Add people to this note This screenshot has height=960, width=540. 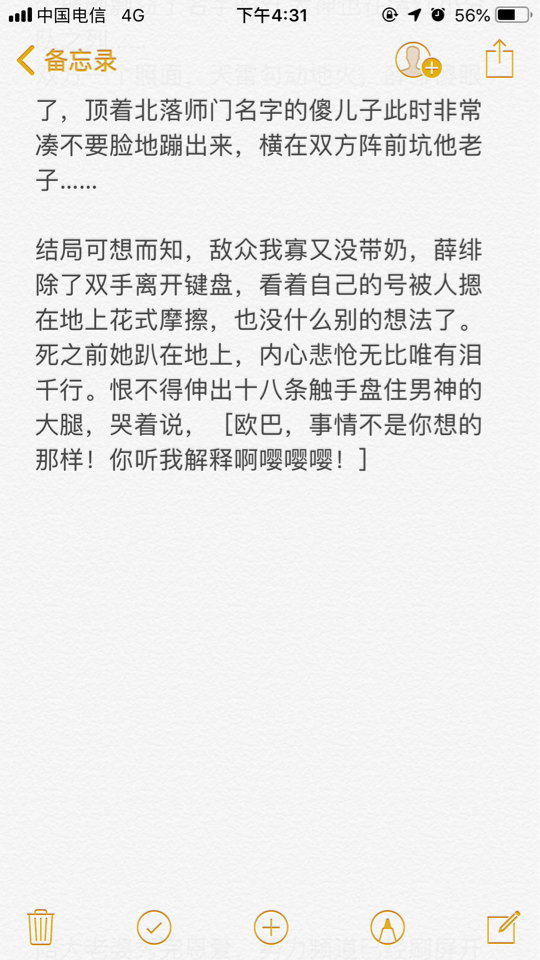(418, 60)
